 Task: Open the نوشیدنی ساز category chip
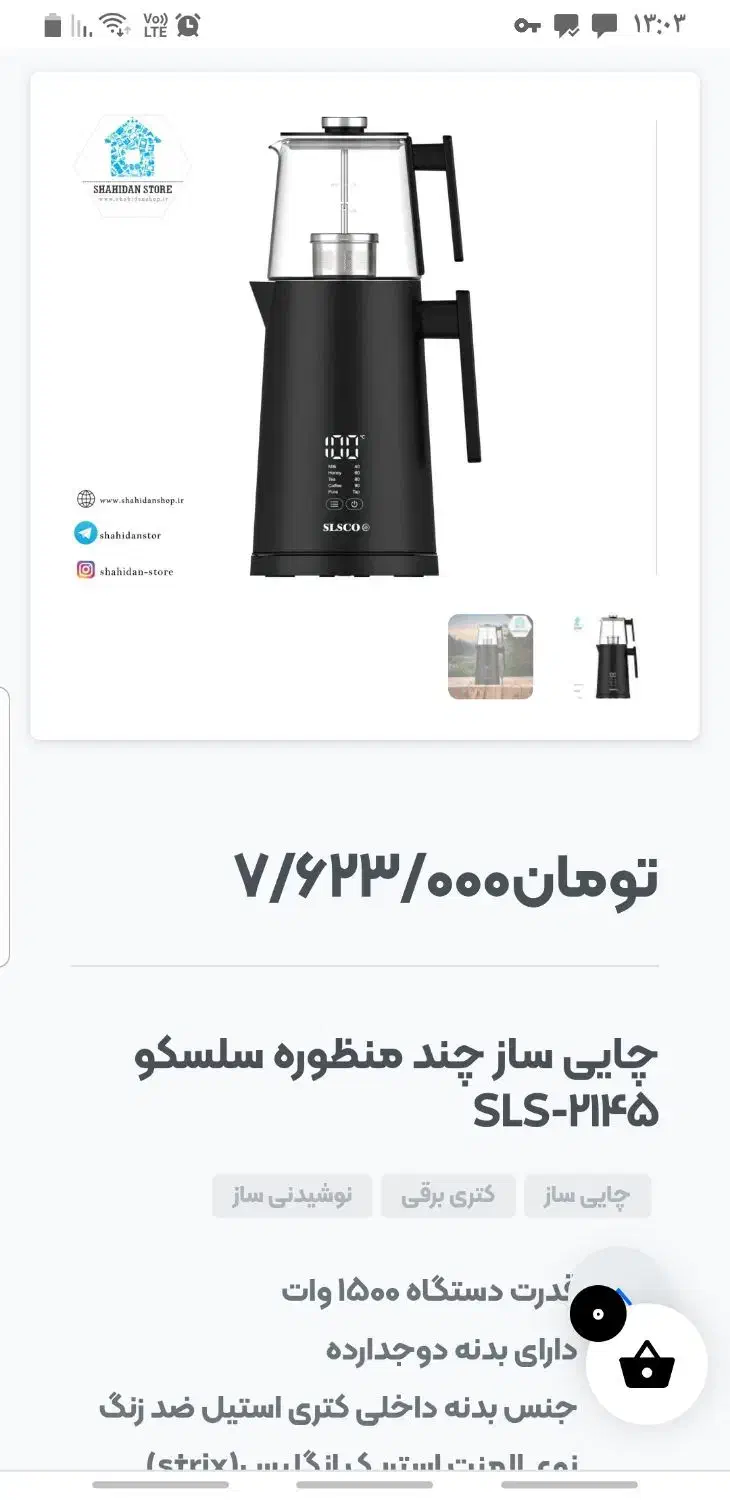point(292,1196)
